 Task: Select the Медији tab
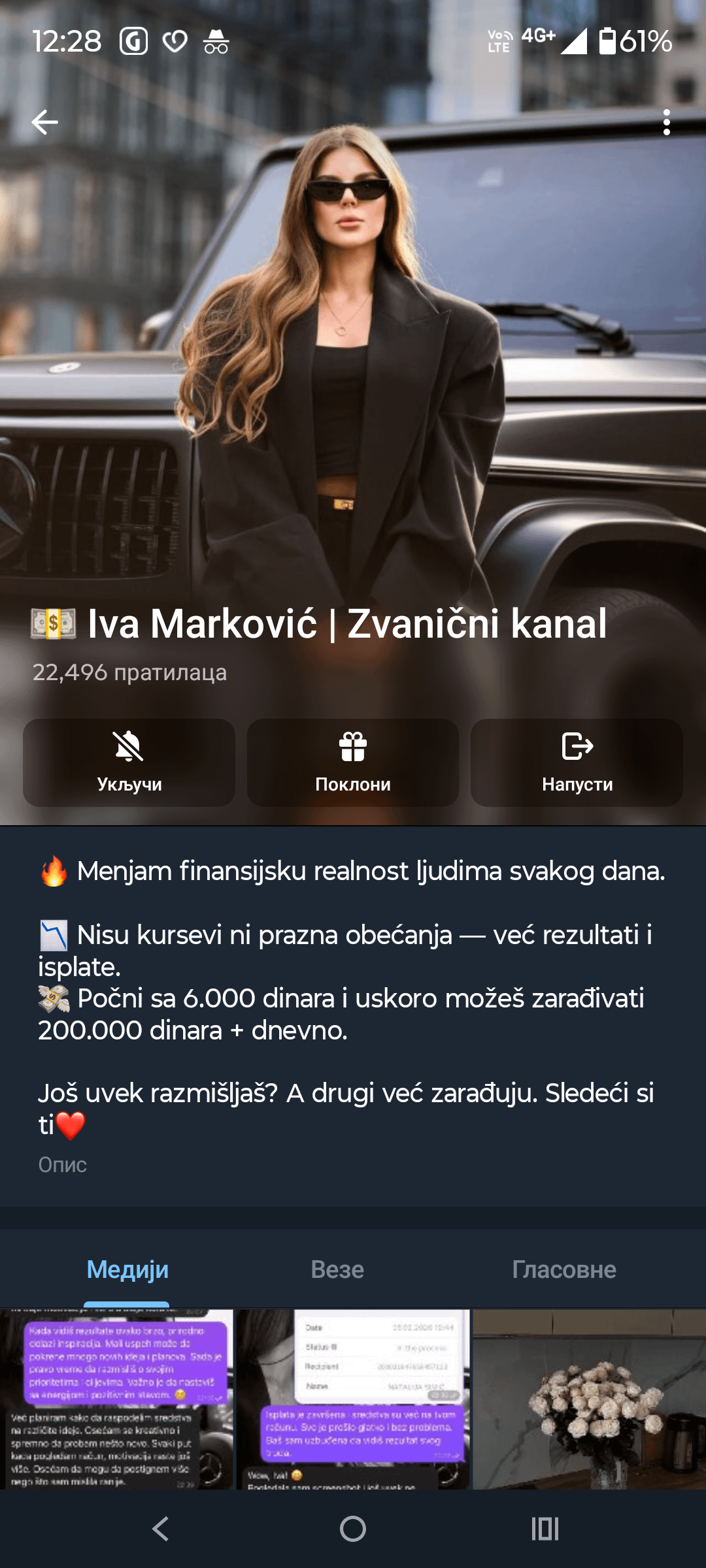[x=127, y=1269]
